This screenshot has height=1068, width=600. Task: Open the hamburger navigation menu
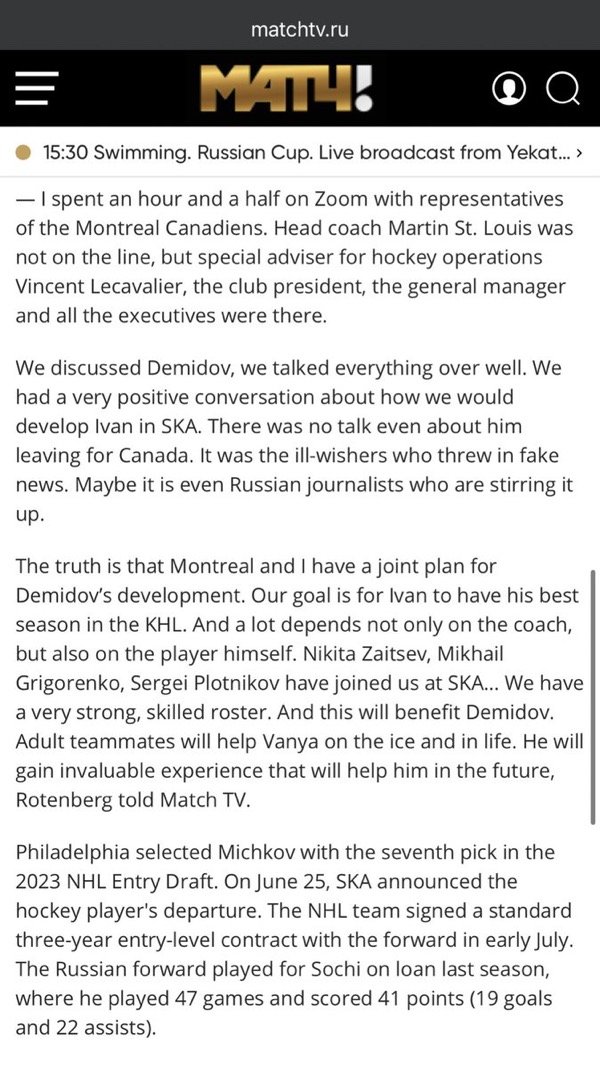36,89
